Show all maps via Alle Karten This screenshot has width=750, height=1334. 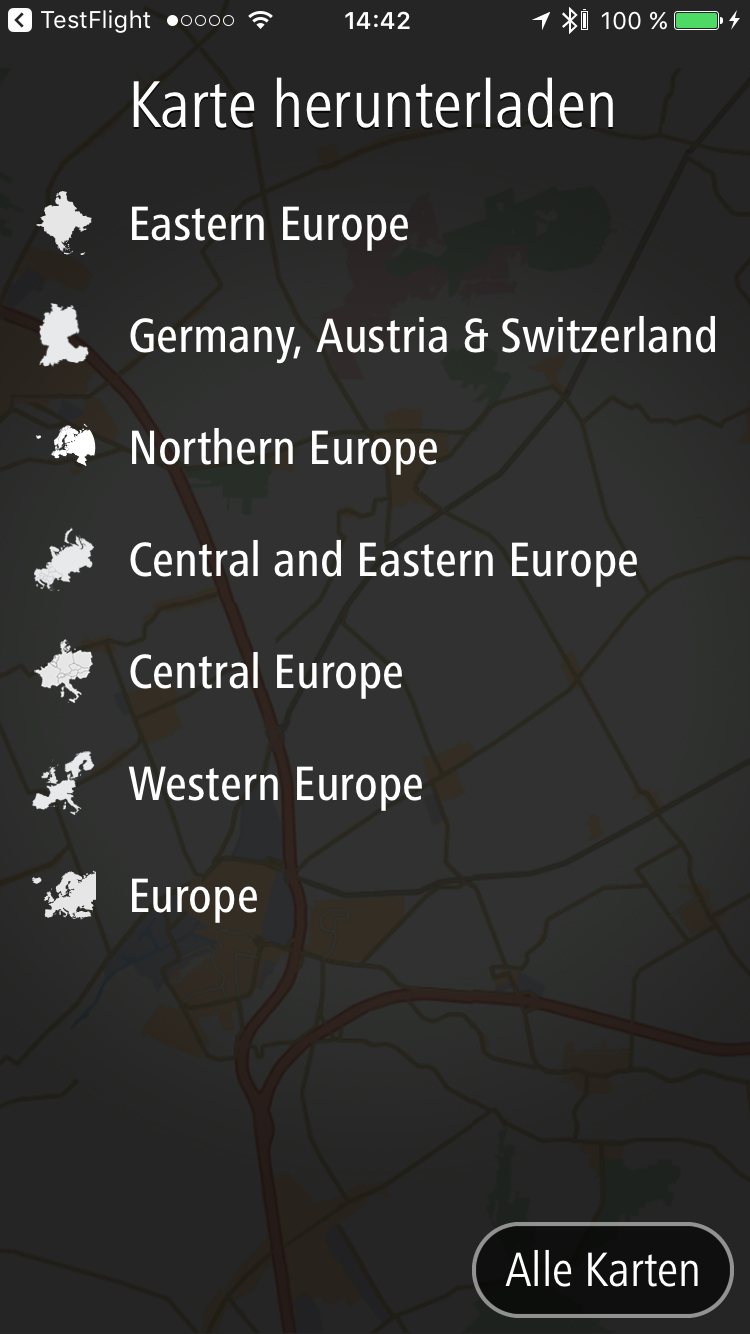(x=602, y=1270)
